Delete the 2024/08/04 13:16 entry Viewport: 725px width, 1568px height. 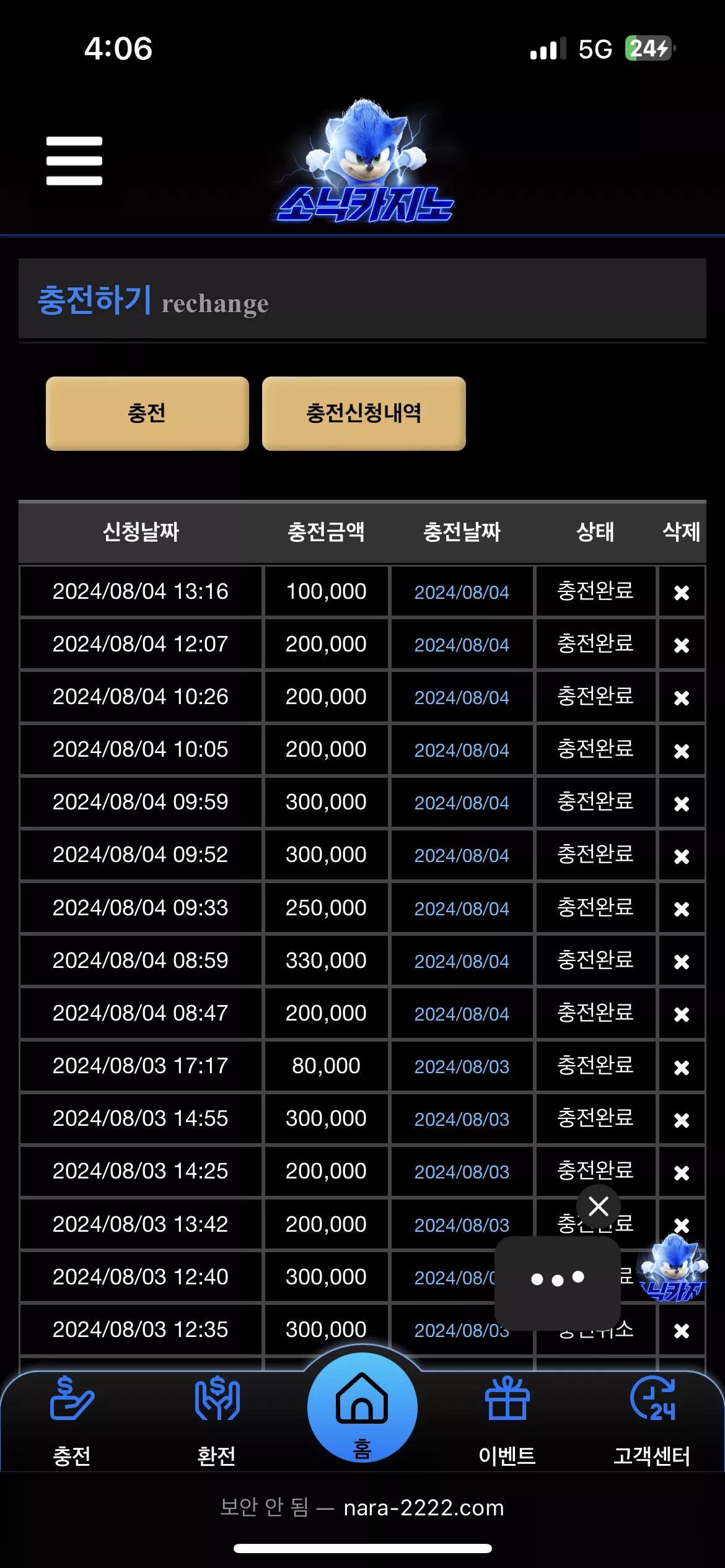point(682,593)
